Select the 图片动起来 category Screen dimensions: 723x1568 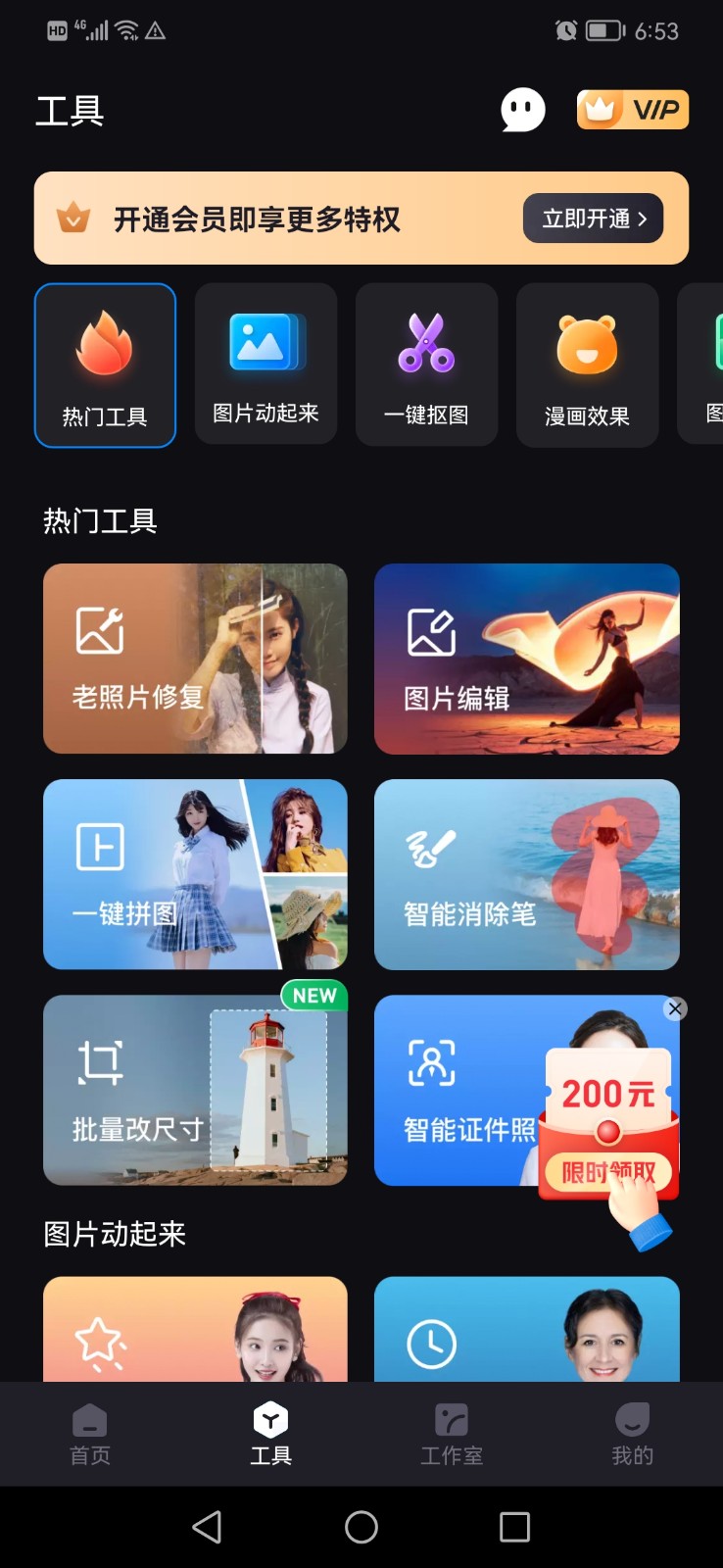click(x=265, y=366)
